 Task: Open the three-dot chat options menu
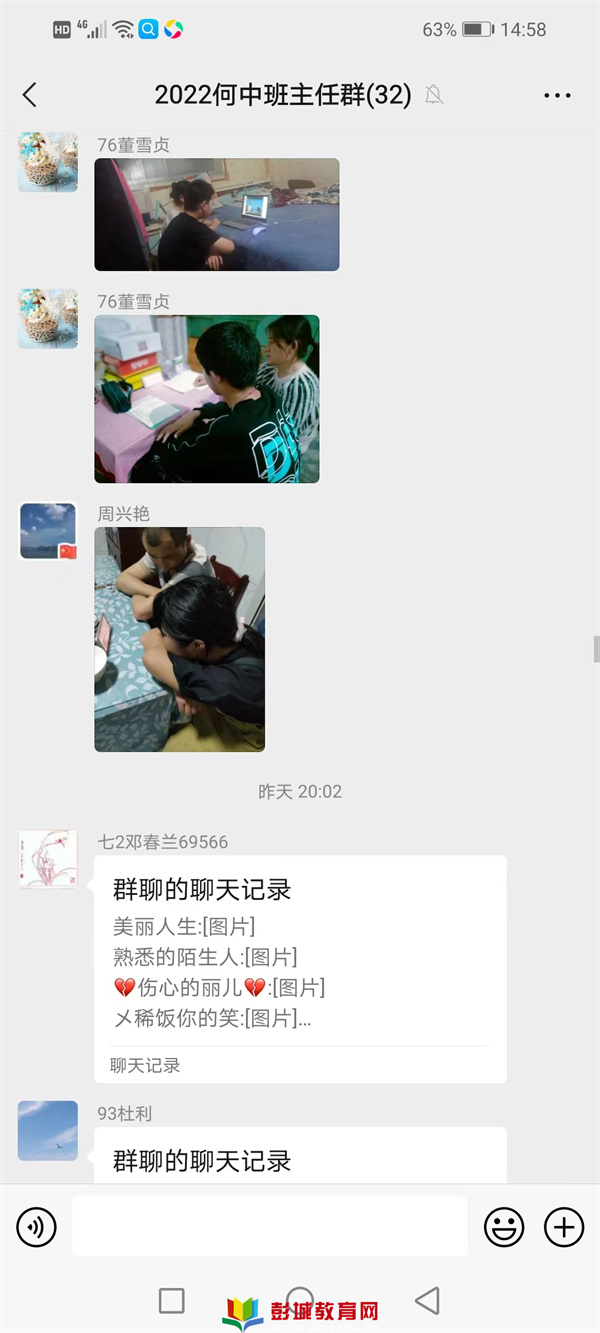(557, 96)
